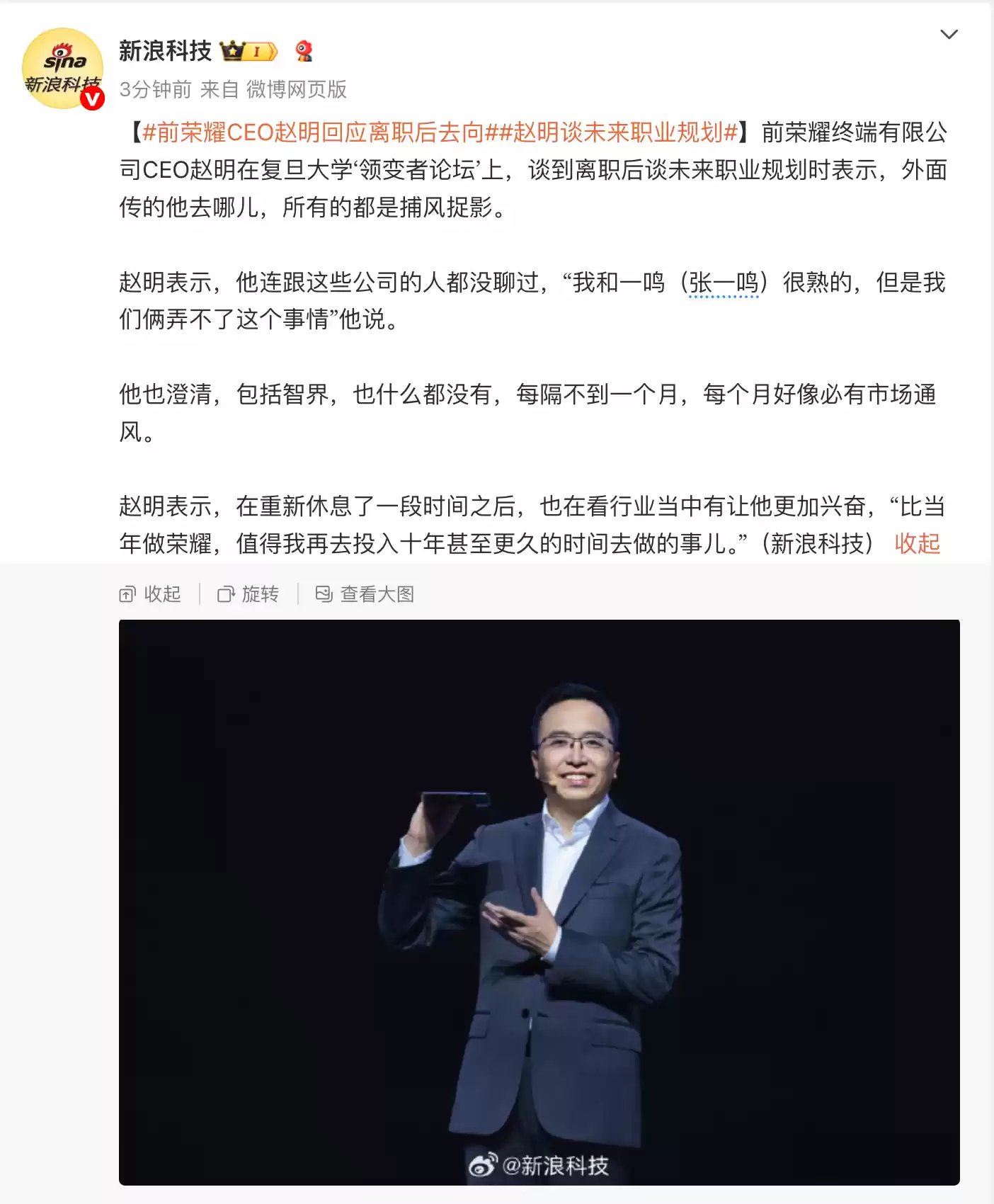The width and height of the screenshot is (994, 1204).
Task: Open the 新浪科技 profile avatar
Action: 63,69
